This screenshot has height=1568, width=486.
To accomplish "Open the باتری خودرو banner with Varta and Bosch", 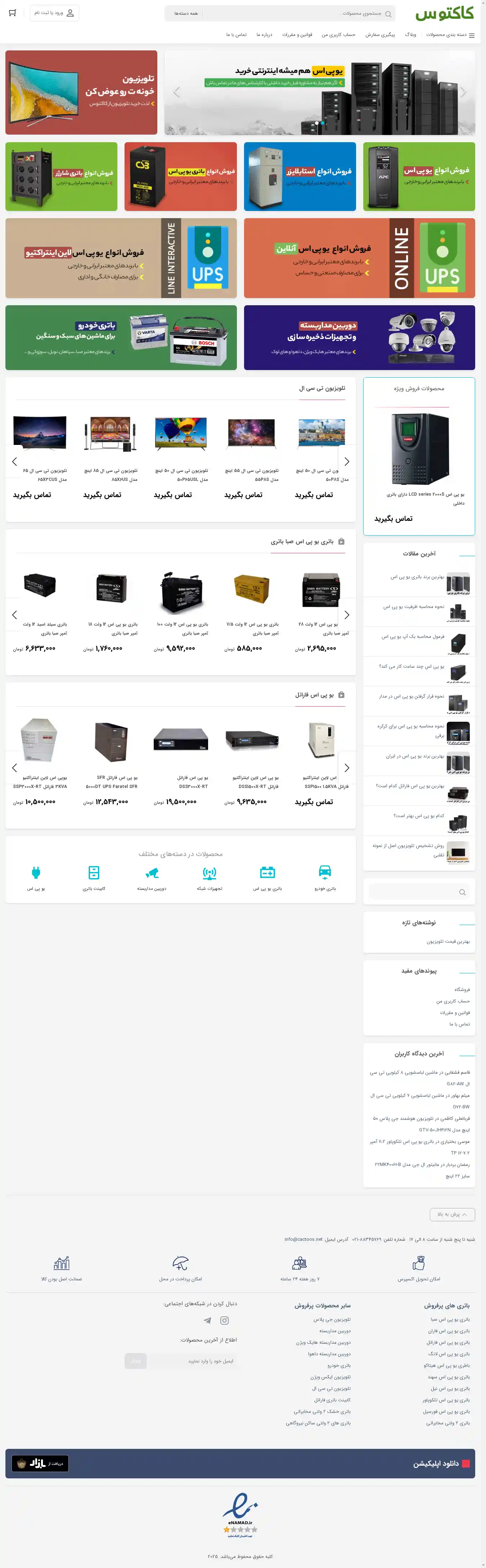I will (121, 337).
